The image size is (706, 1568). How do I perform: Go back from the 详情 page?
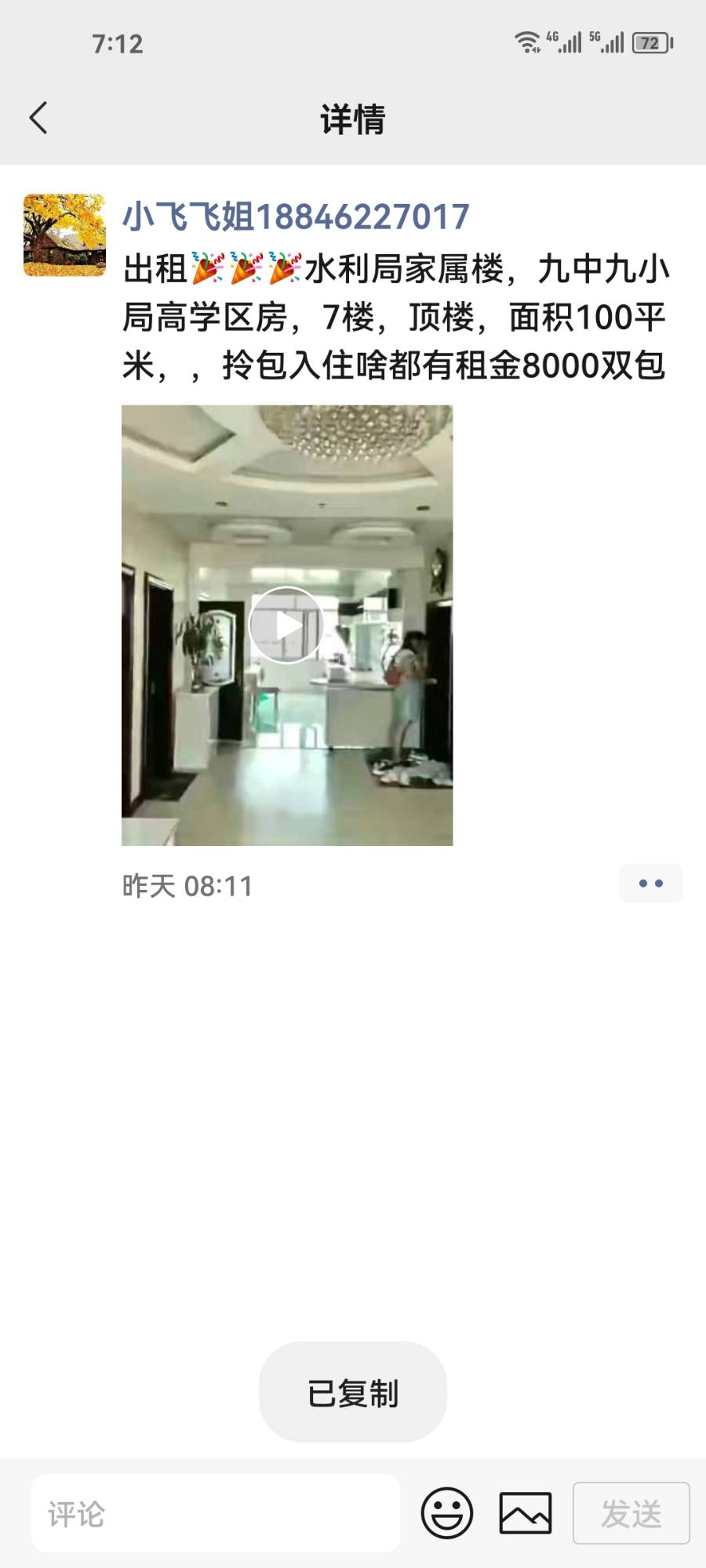coord(39,118)
